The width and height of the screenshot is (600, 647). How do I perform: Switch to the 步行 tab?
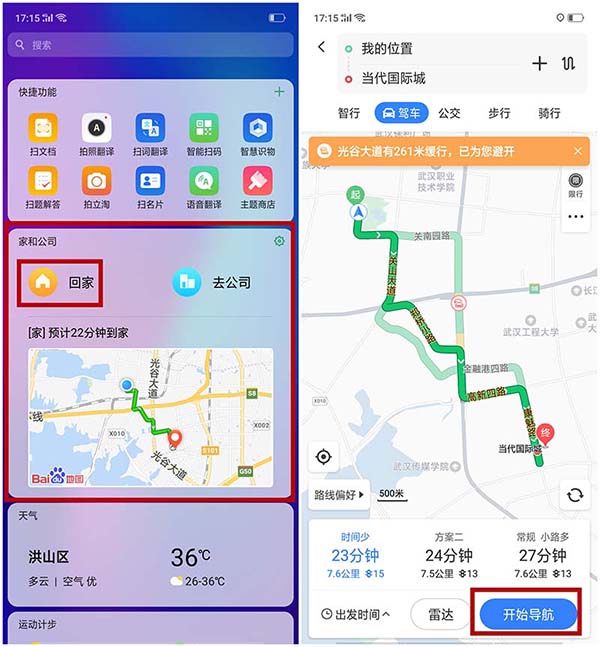point(499,113)
